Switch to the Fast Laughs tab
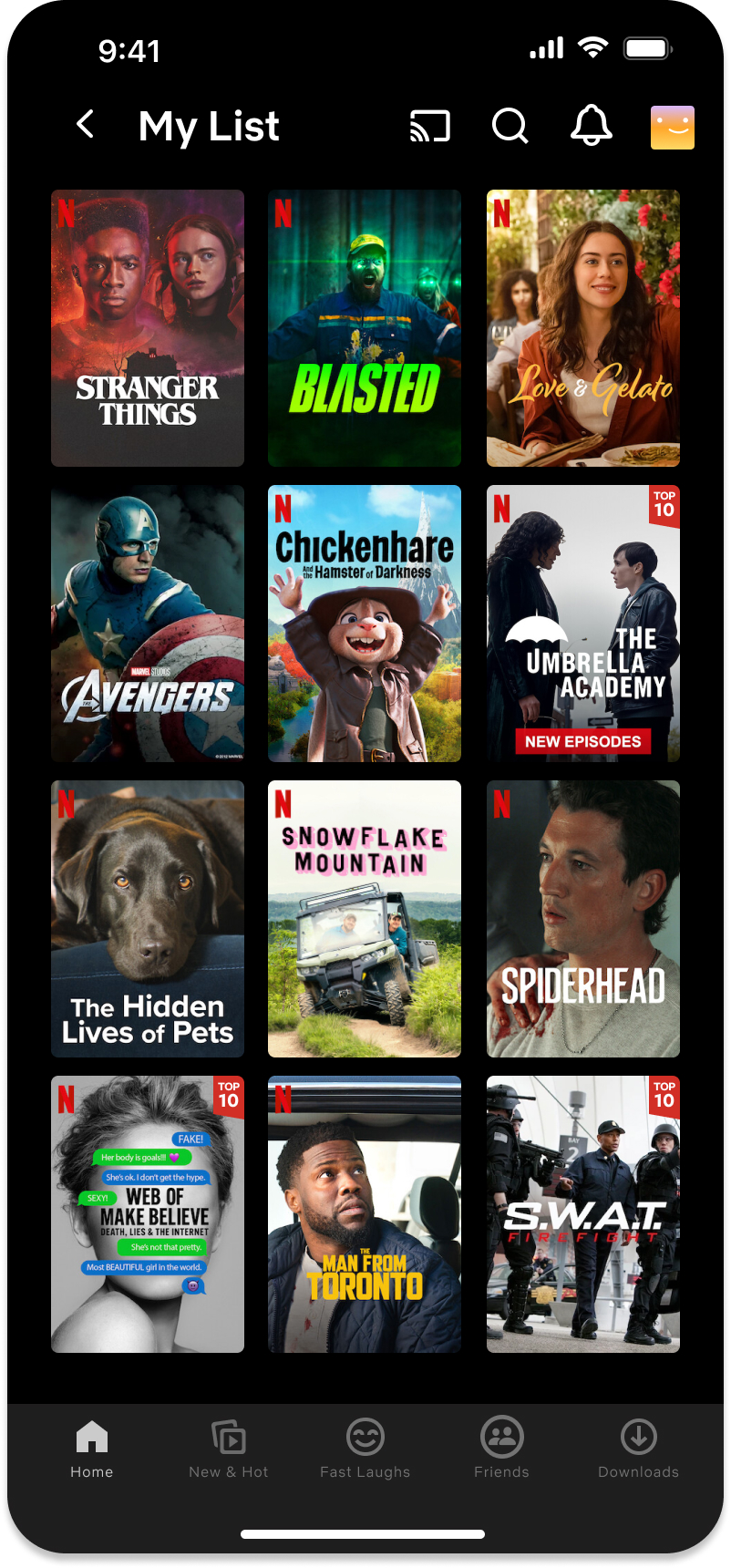The height and width of the screenshot is (1568, 731). tap(365, 1449)
